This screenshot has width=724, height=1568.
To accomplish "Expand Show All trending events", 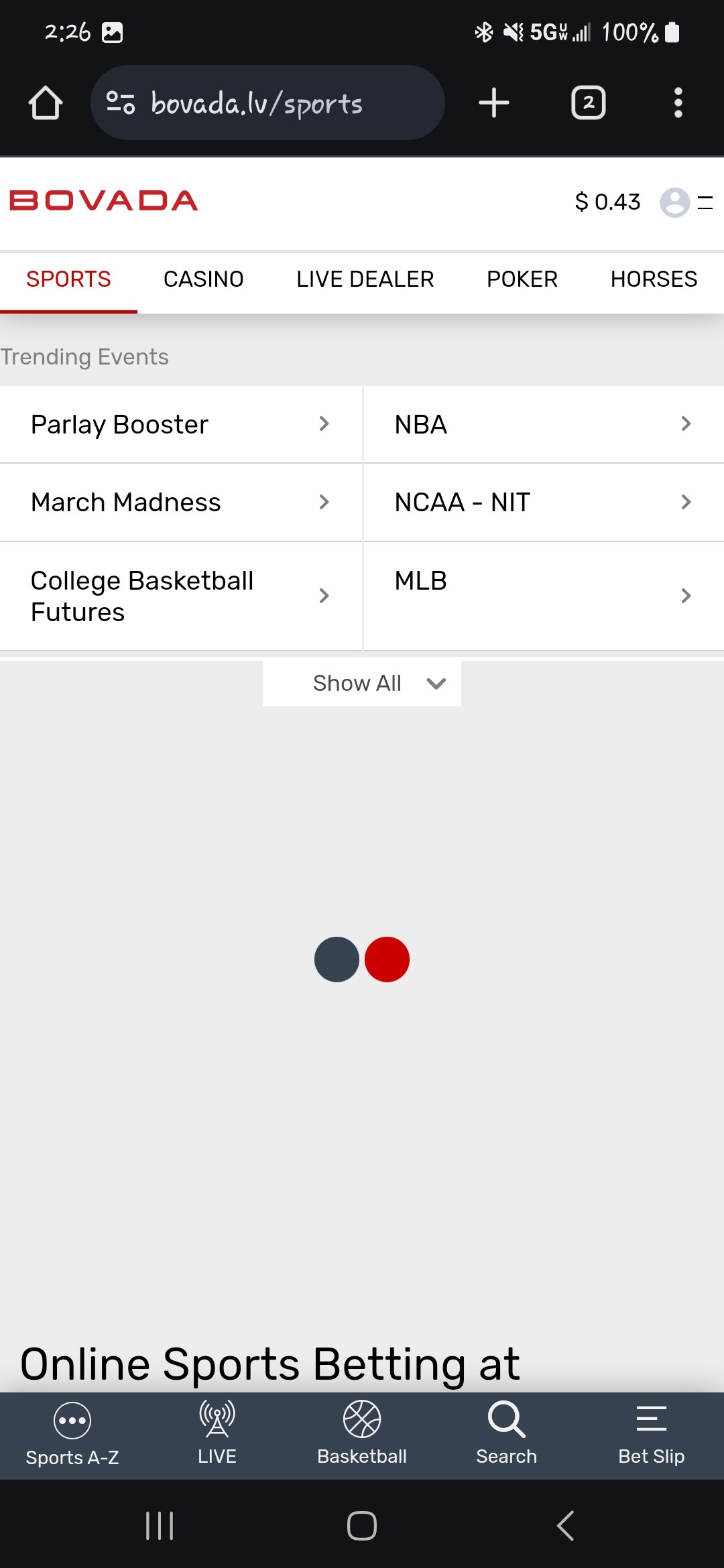I will (362, 683).
